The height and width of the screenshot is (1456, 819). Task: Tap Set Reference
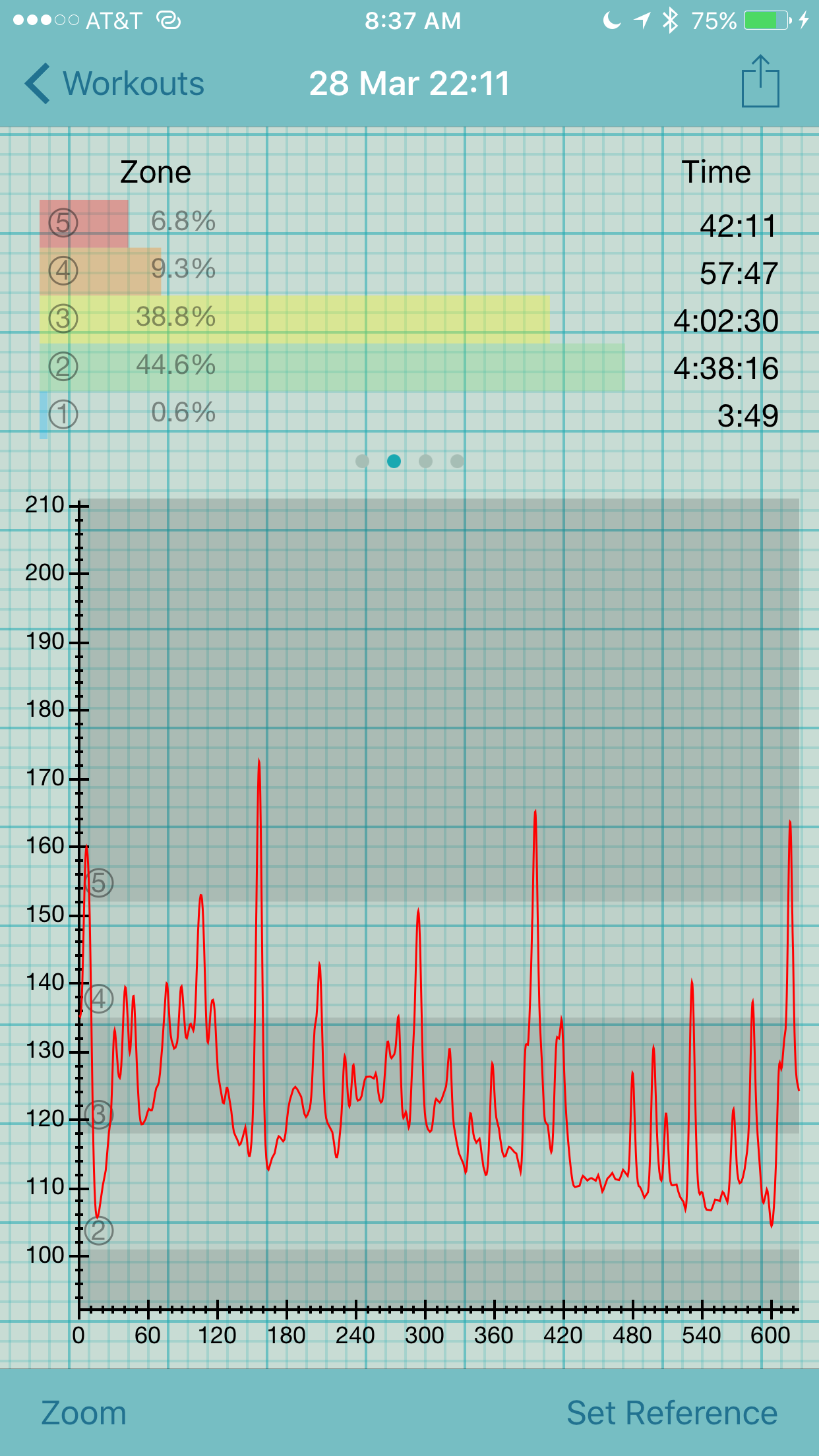pyautogui.click(x=672, y=1413)
